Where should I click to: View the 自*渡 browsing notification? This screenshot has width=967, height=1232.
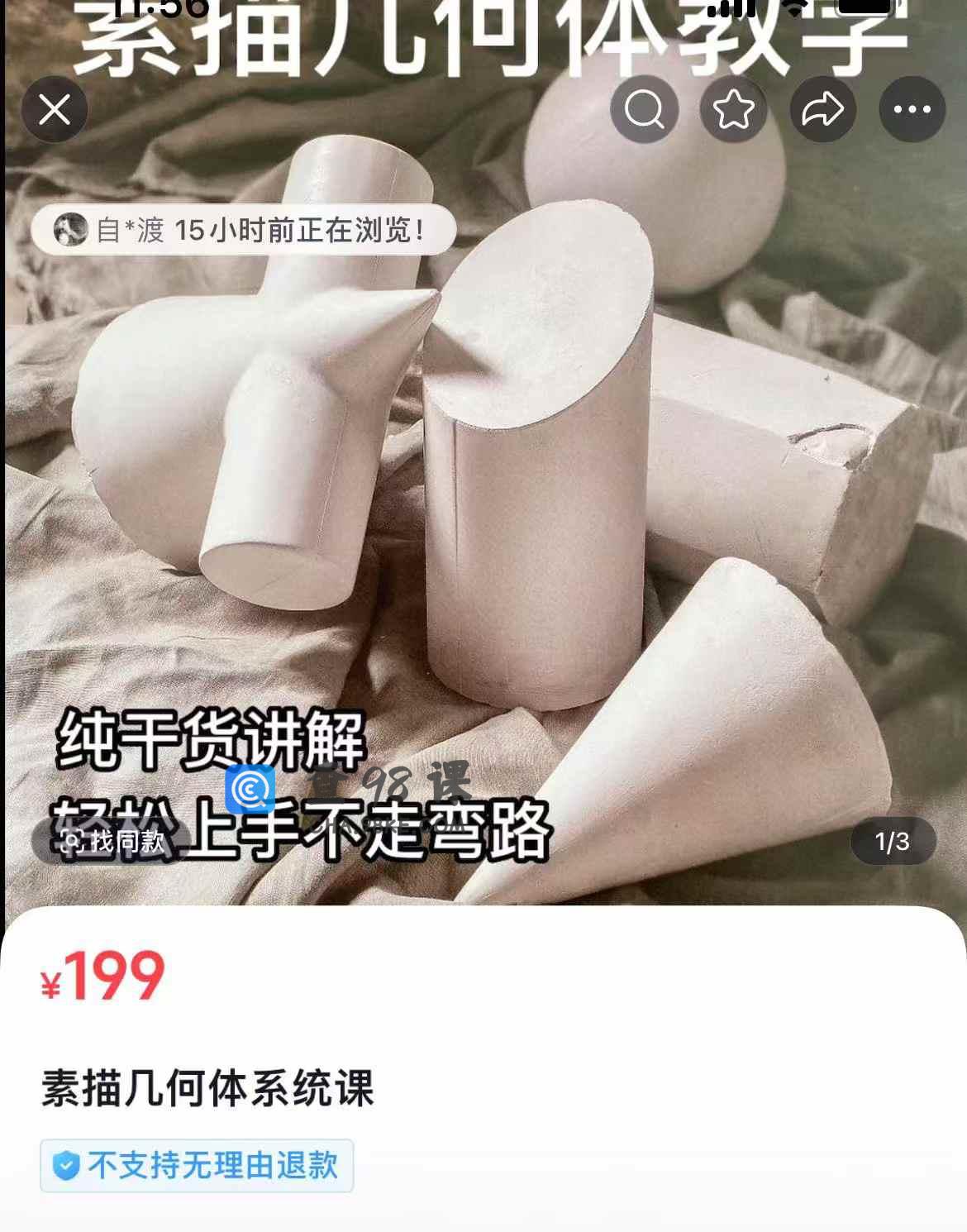tap(243, 230)
